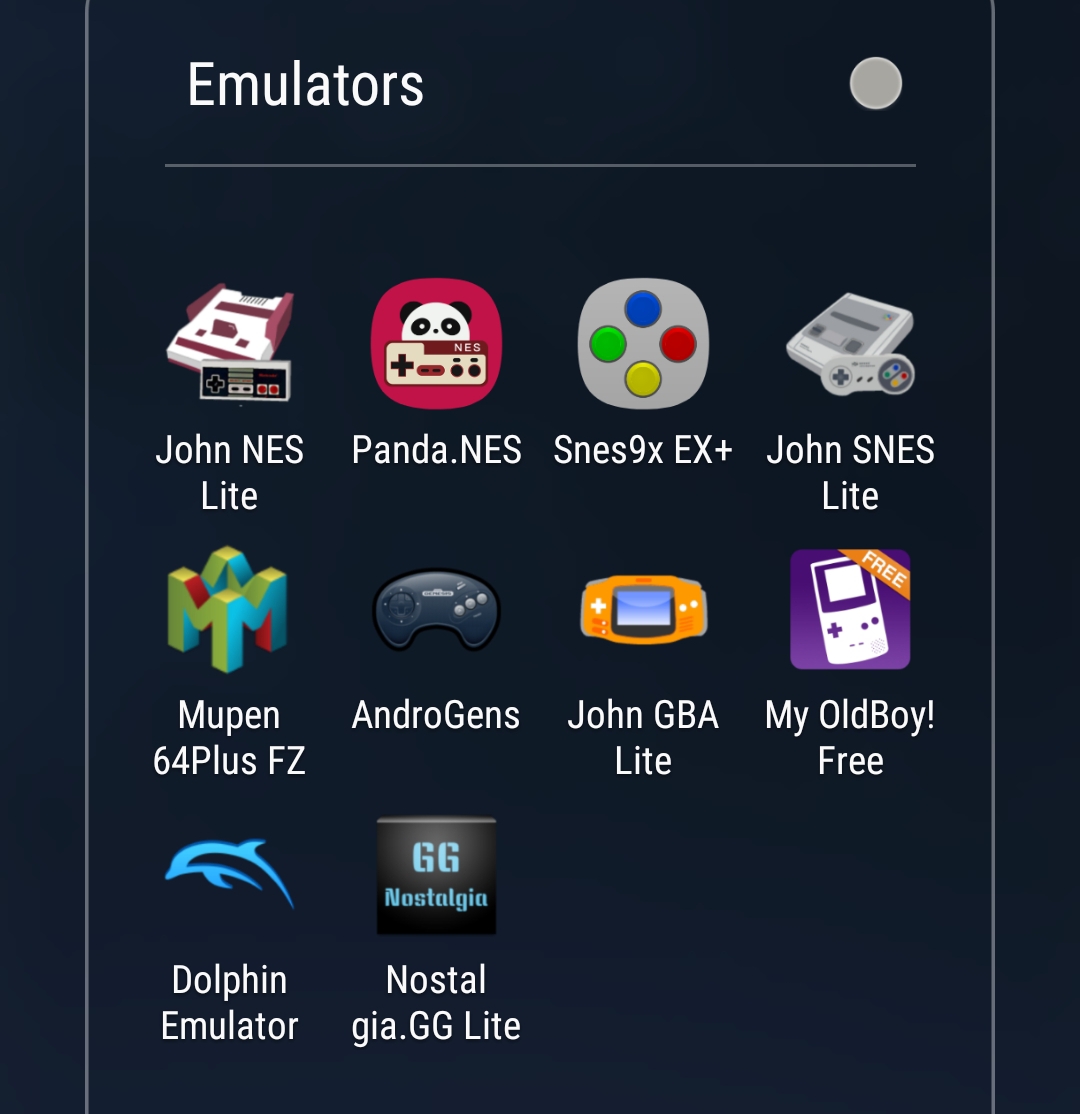Image resolution: width=1080 pixels, height=1114 pixels.
Task: Open Snes9x EX+ emulator
Action: click(x=643, y=345)
